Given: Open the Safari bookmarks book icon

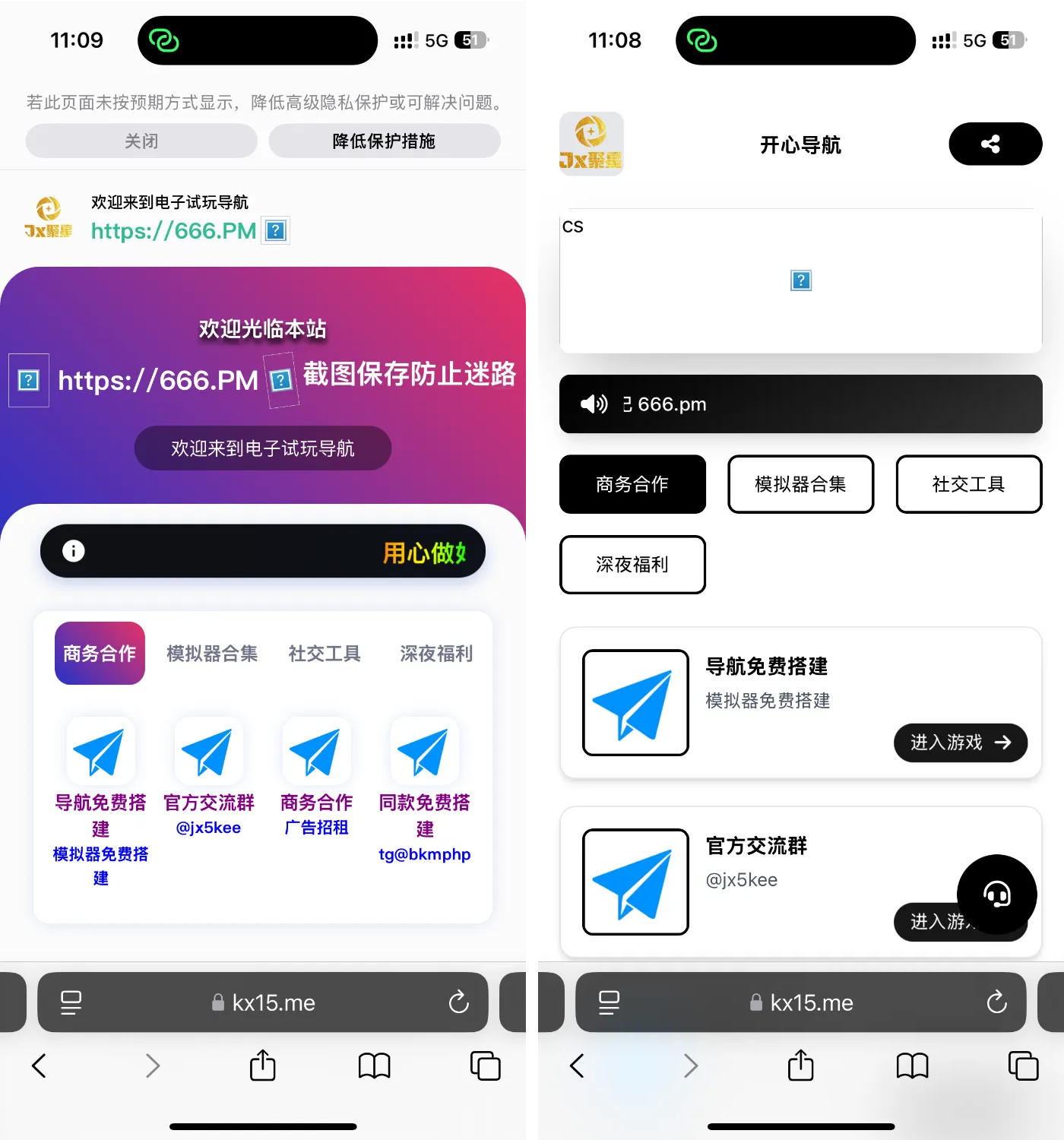Looking at the screenshot, I should (373, 1066).
